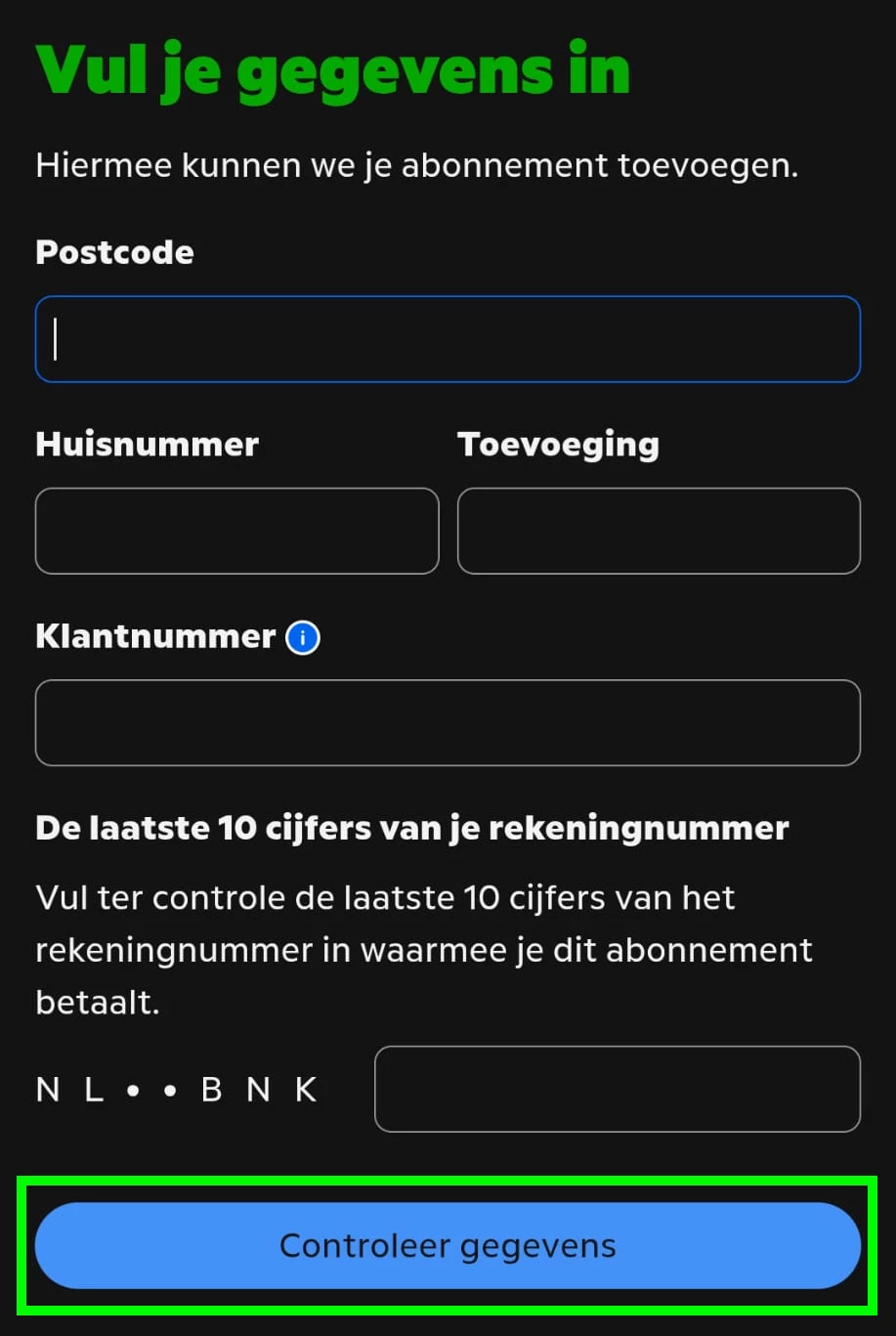This screenshot has width=896, height=1336.
Task: Focus the Huisnummer text field
Action: click(x=236, y=531)
